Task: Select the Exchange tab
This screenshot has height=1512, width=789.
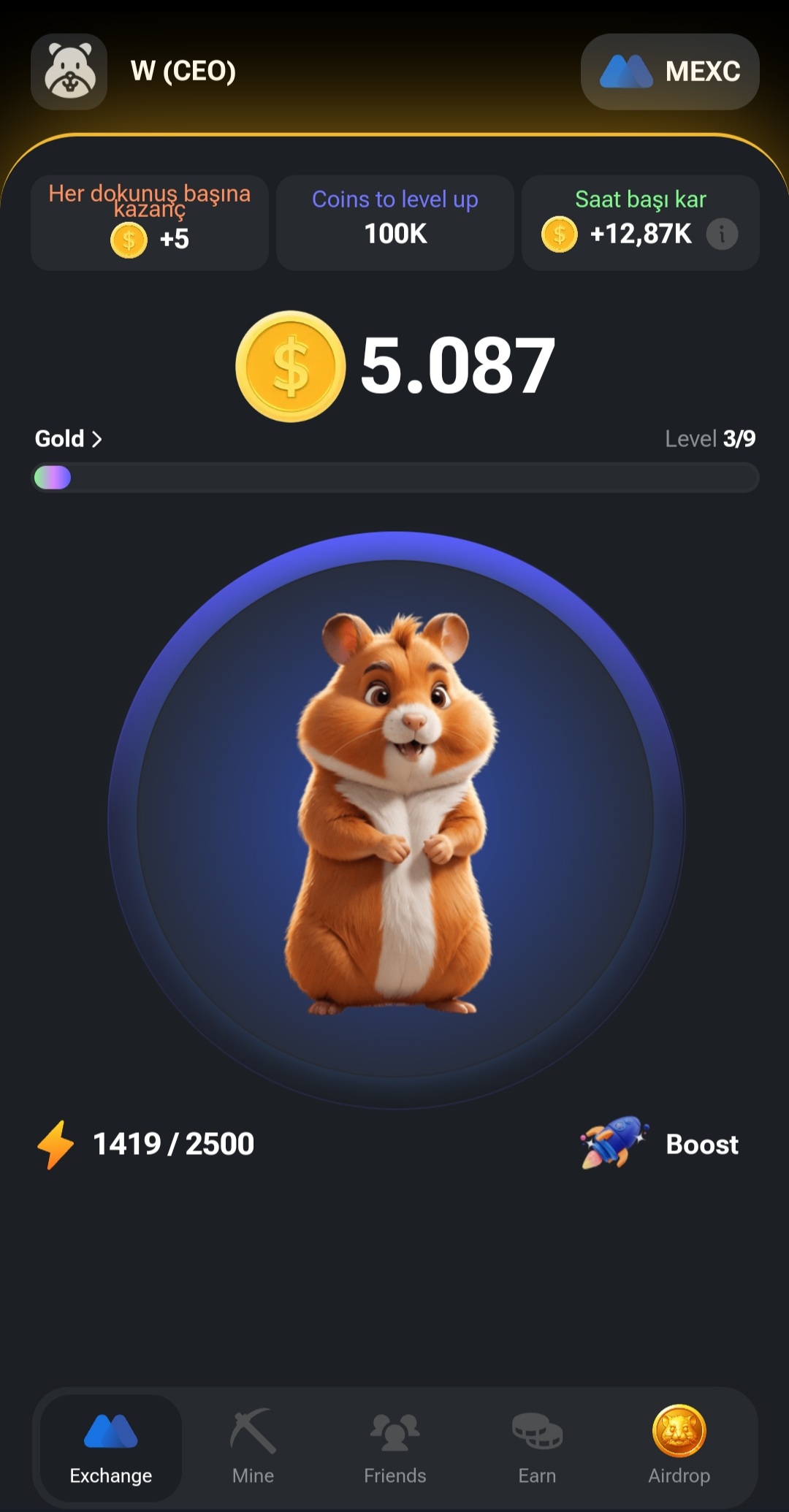Action: click(x=111, y=1446)
